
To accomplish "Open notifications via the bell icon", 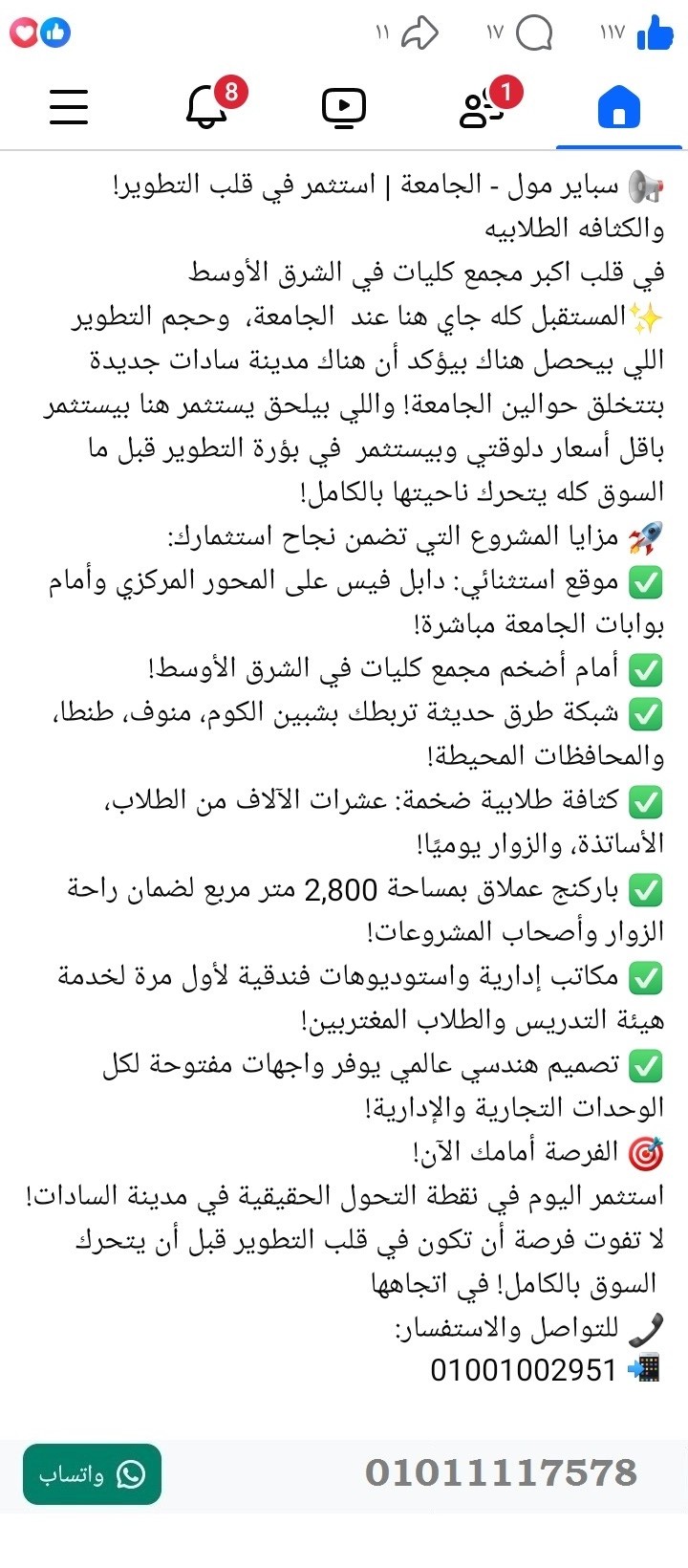I will pos(205,107).
